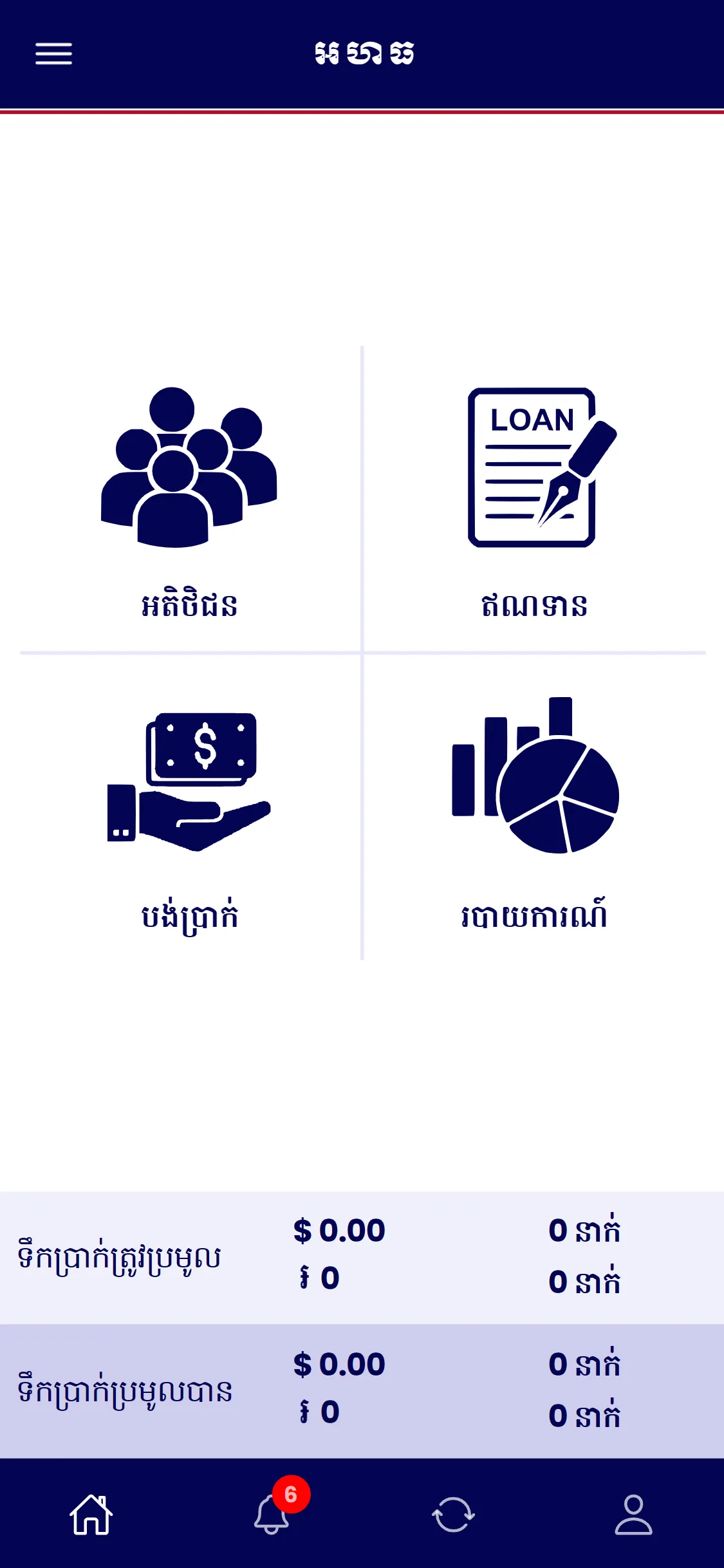Open the អតិថិជន customers tile
Screen dimensions: 724x1568
tap(189, 500)
